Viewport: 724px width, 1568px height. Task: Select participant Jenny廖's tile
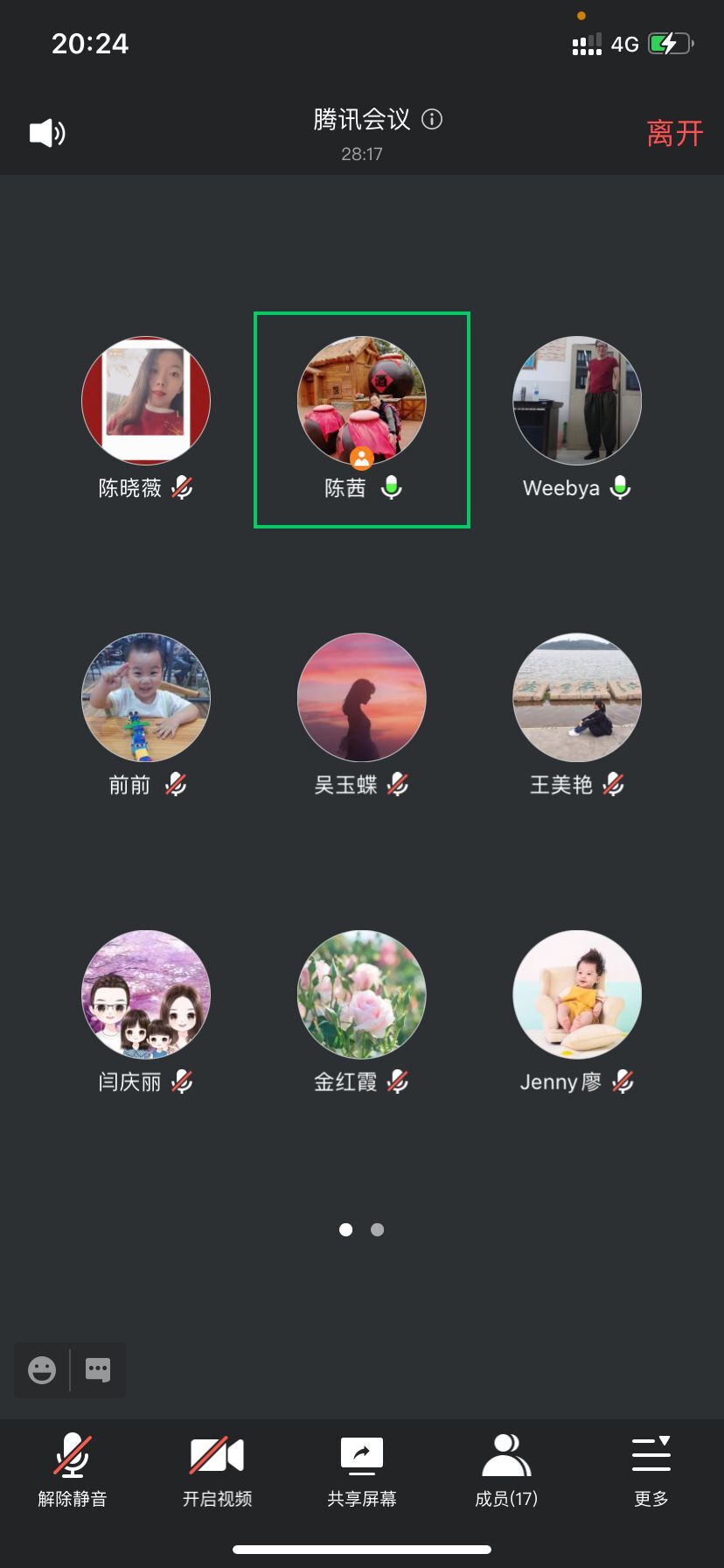(577, 994)
